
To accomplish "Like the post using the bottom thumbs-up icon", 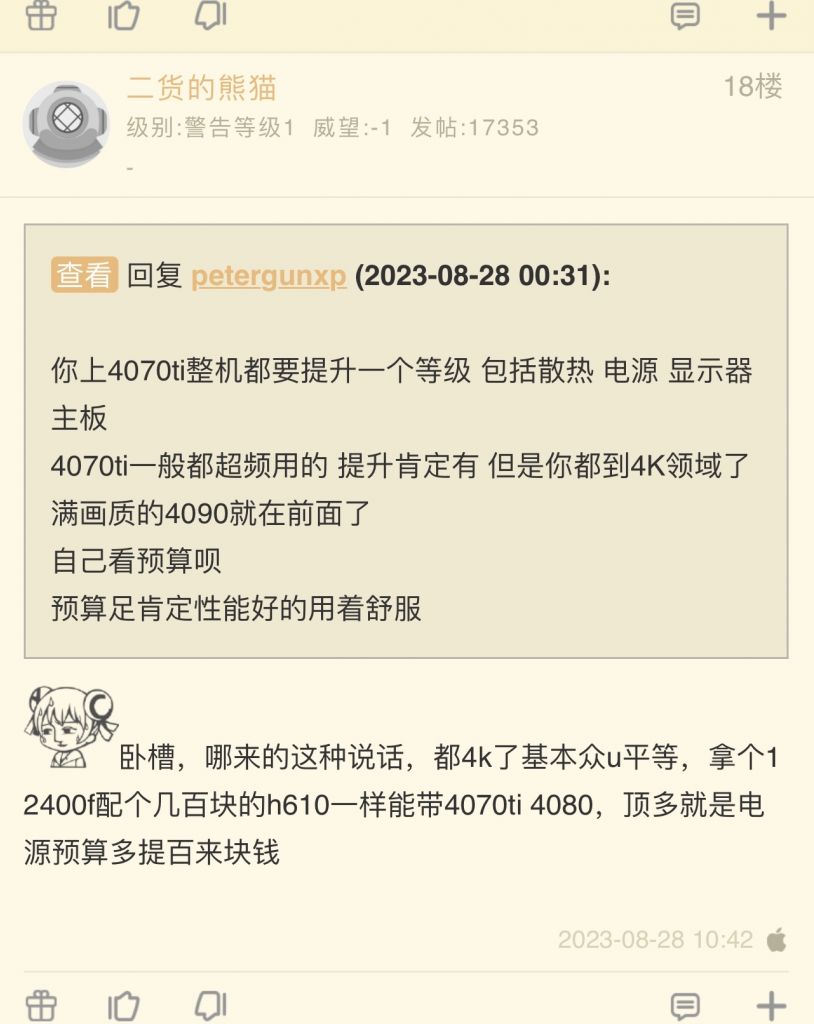I will coord(120,1005).
